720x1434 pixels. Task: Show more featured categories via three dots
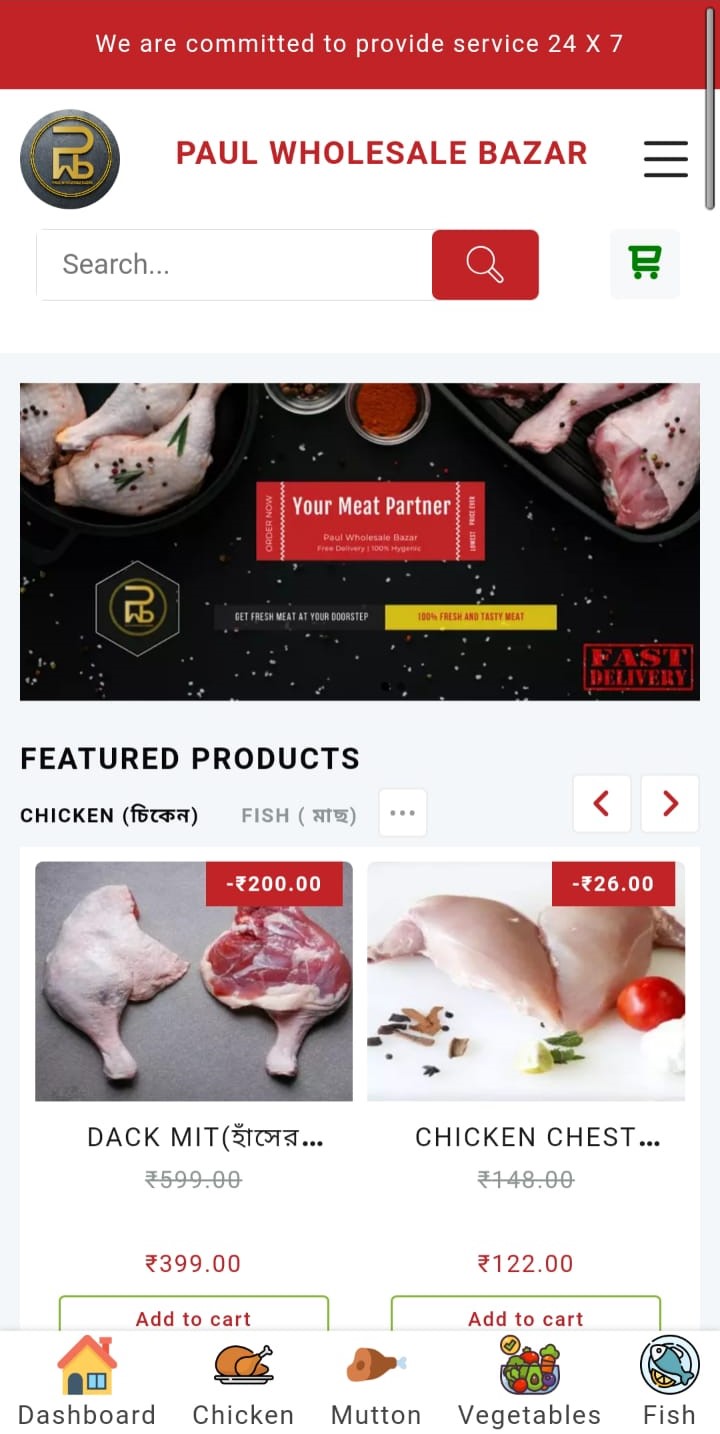click(x=403, y=813)
